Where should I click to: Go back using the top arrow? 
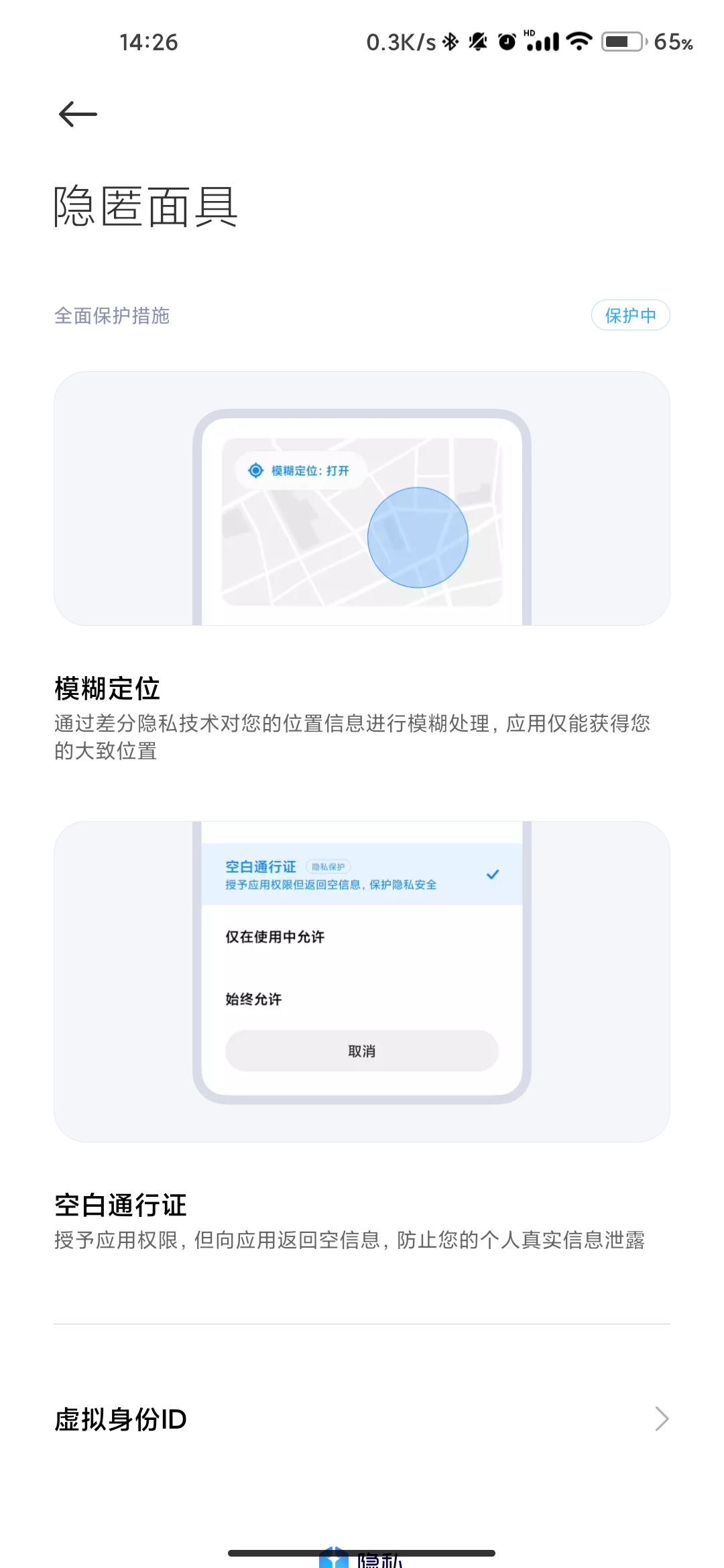[78, 114]
